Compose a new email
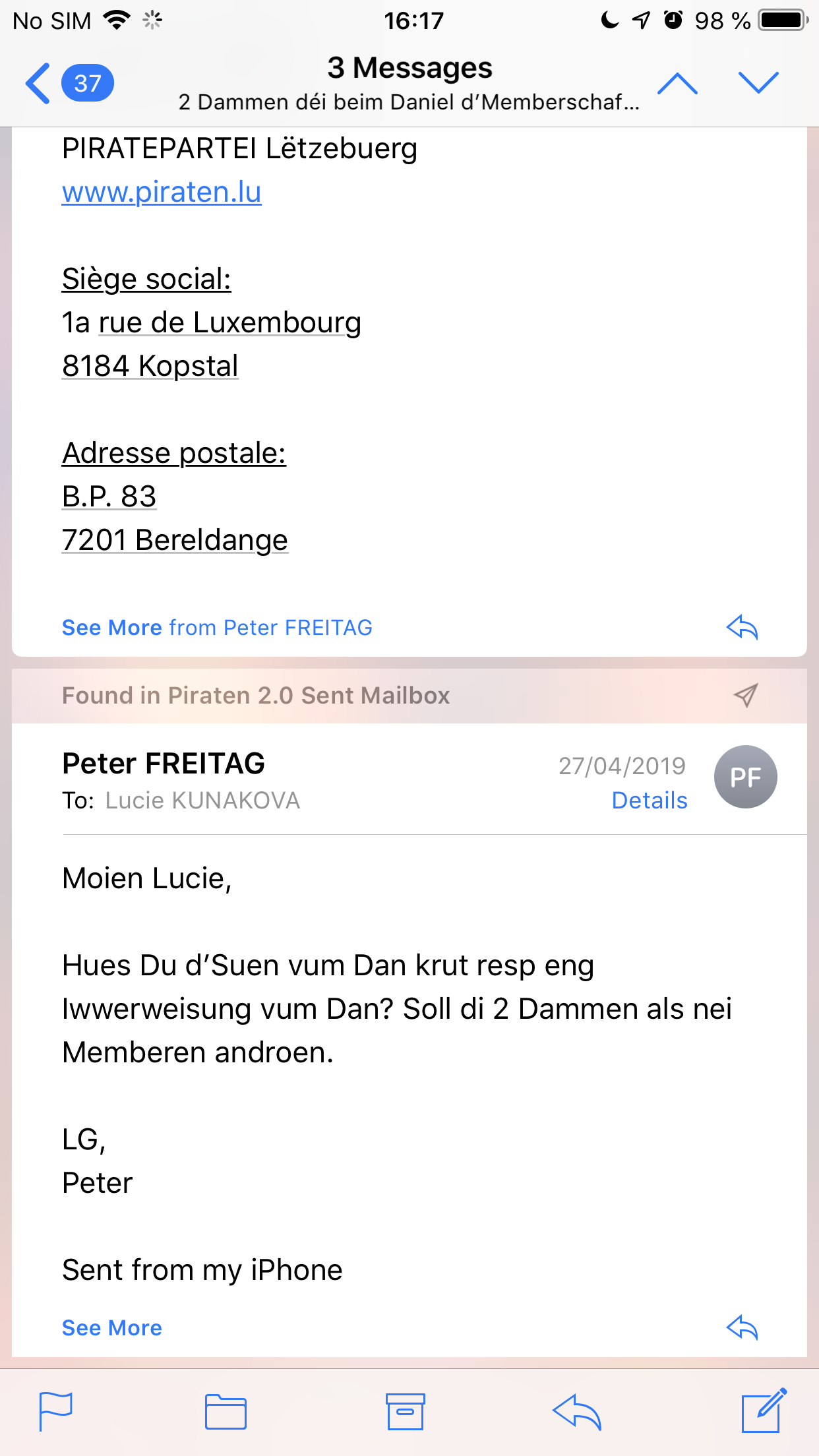Image resolution: width=819 pixels, height=1456 pixels. [764, 1411]
